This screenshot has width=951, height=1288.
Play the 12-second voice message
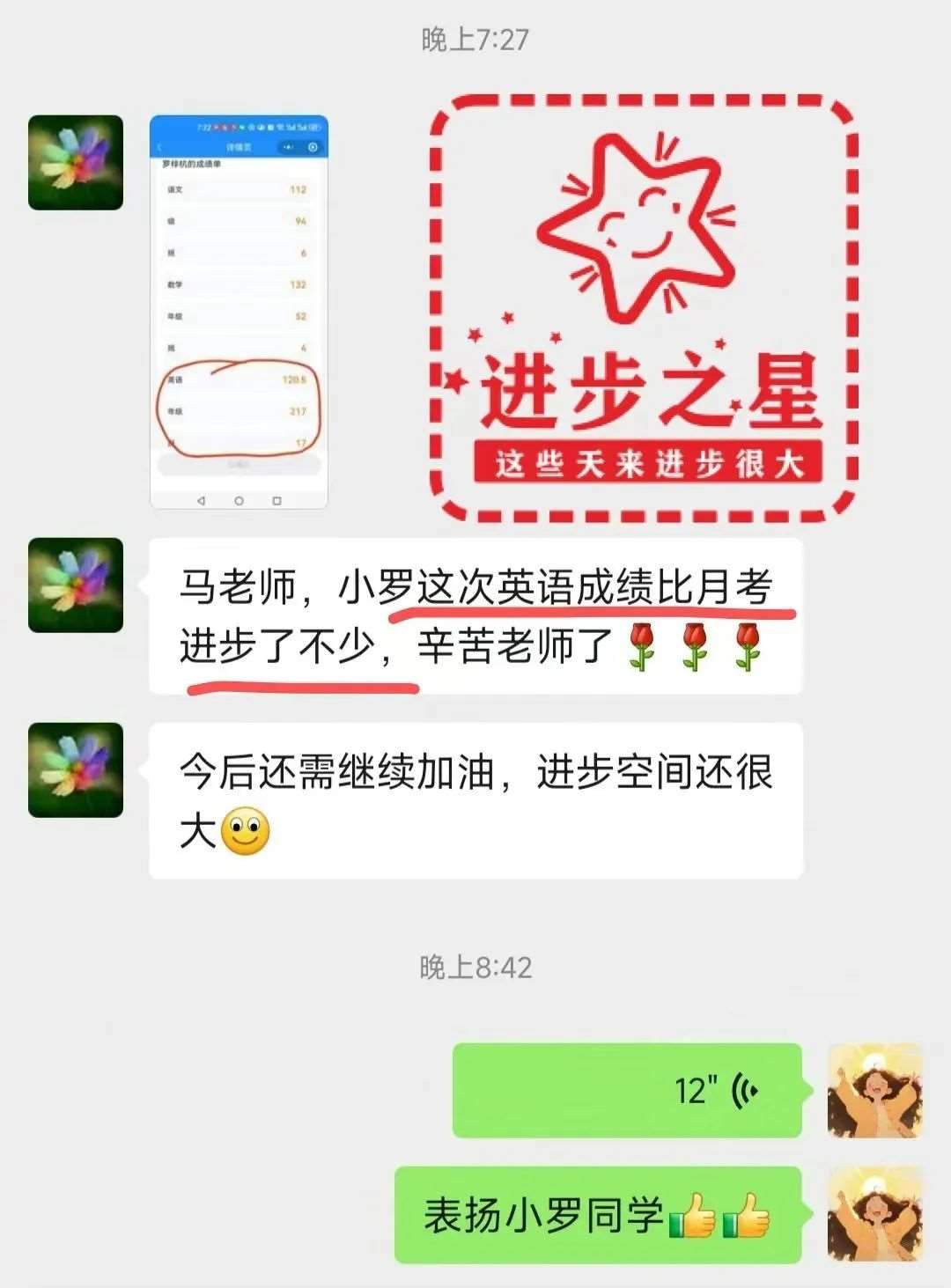627,1090
